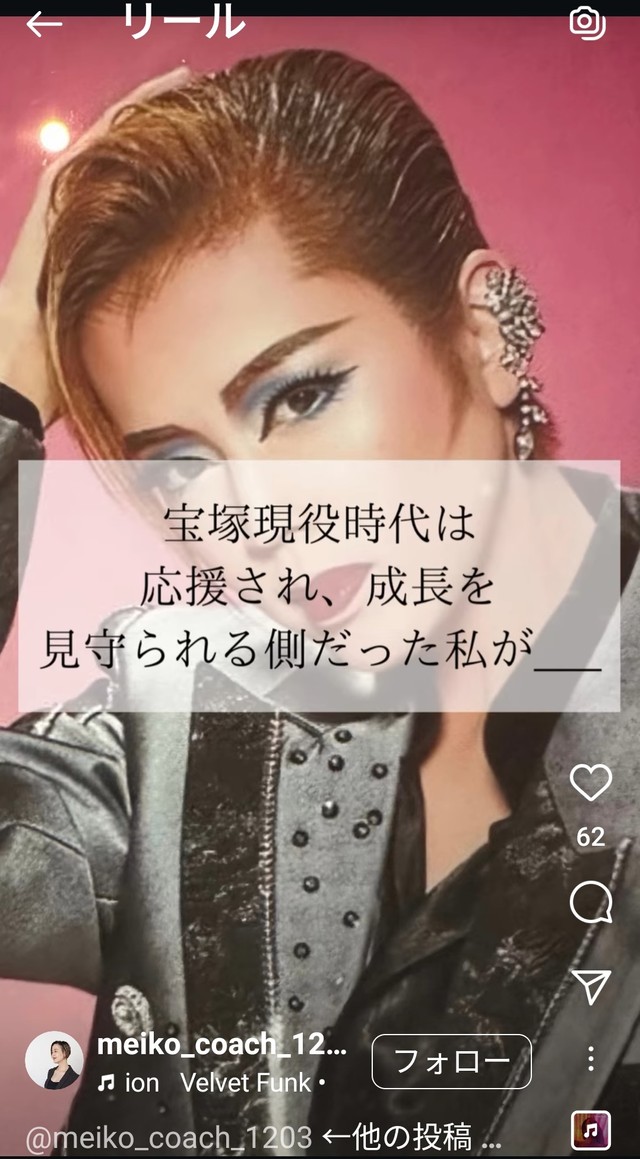Share this reel via the paper plane icon

(590, 986)
